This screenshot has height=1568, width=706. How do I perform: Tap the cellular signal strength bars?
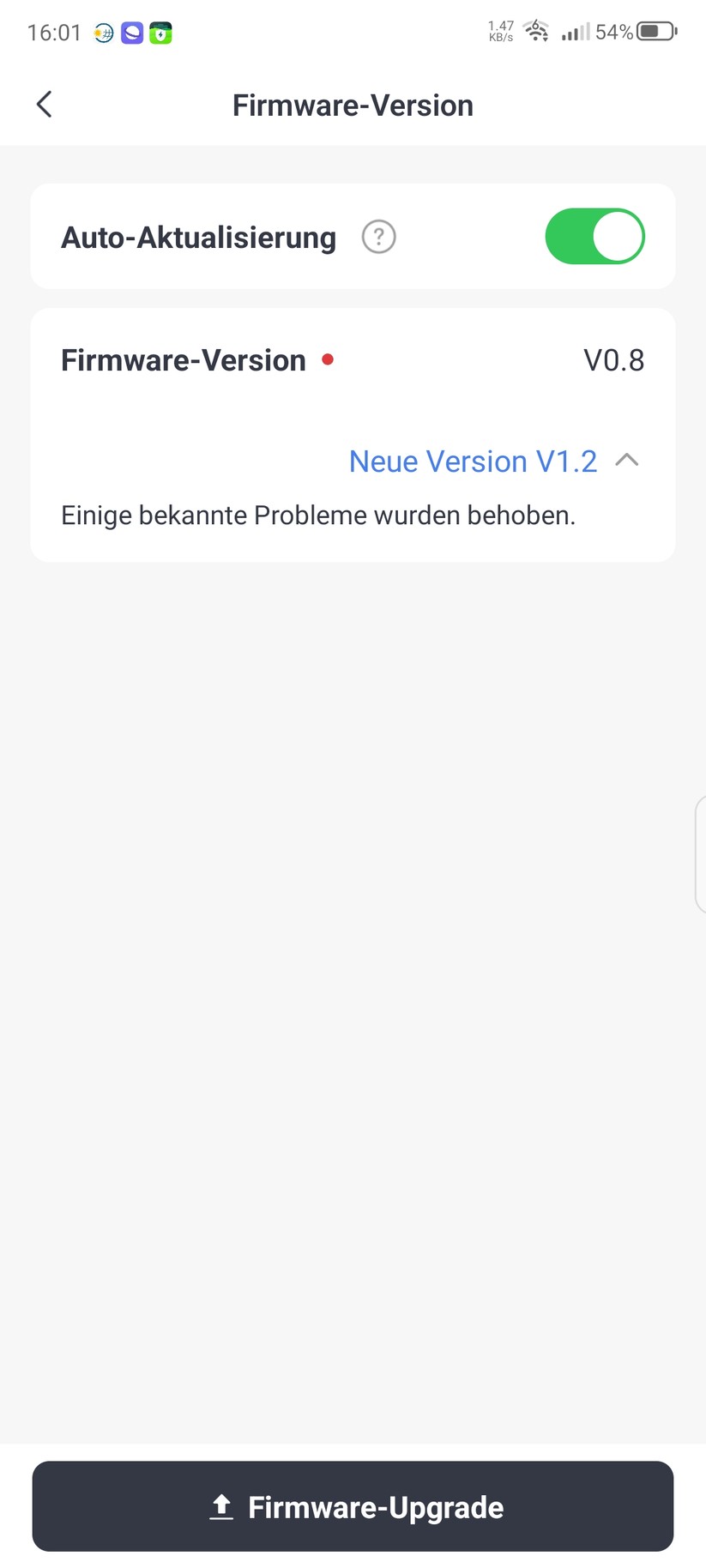(574, 33)
